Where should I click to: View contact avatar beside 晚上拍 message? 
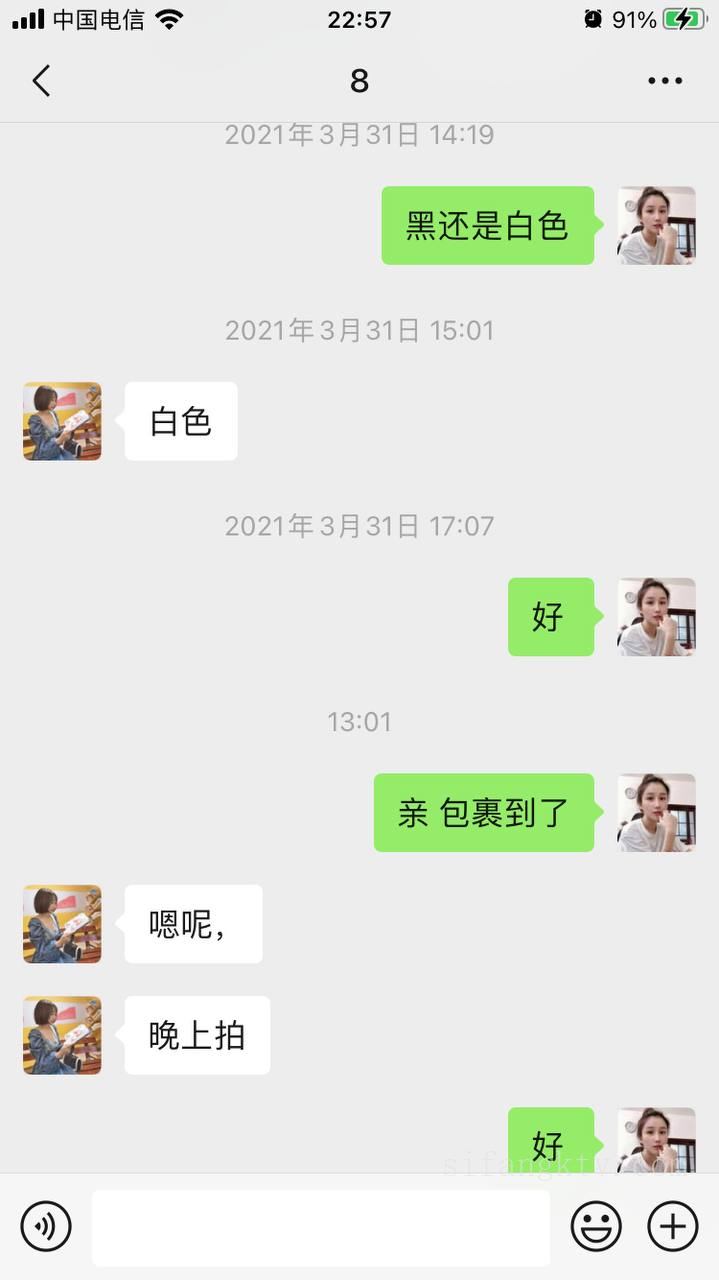click(62, 1035)
